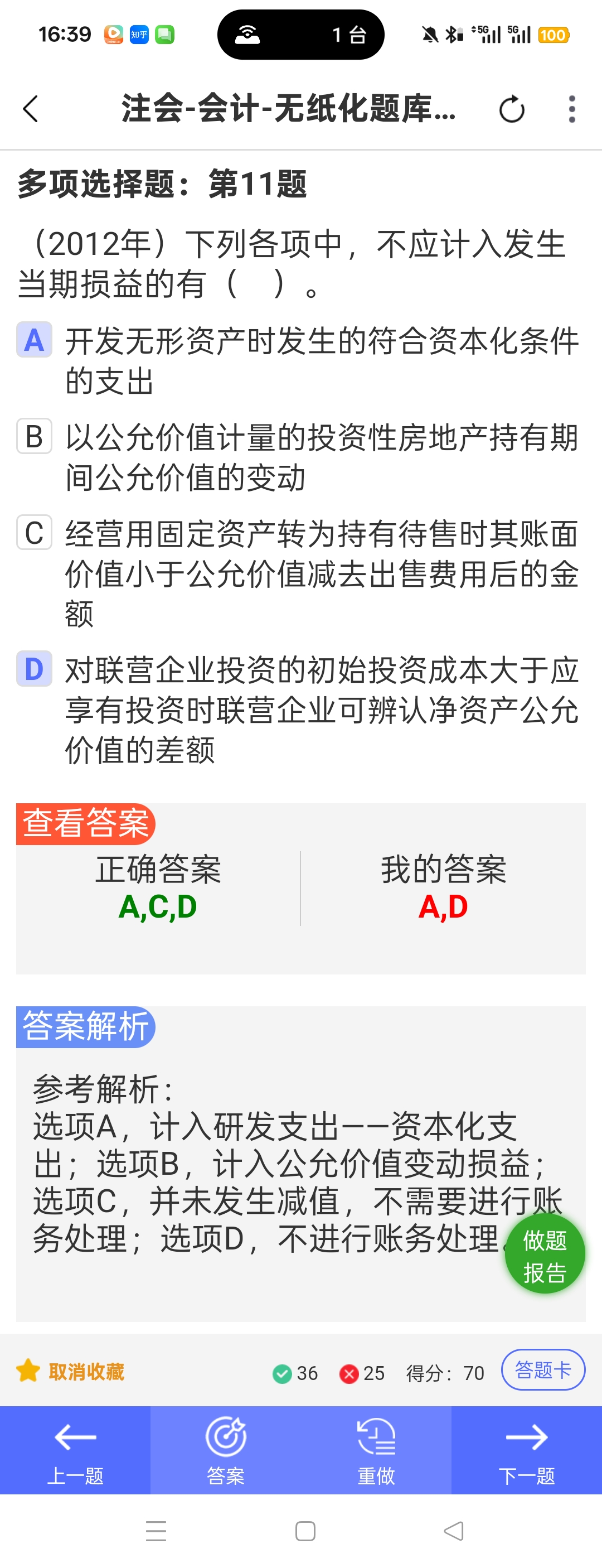Refresh the page with the reload icon
This screenshot has width=602, height=1568.
click(511, 109)
